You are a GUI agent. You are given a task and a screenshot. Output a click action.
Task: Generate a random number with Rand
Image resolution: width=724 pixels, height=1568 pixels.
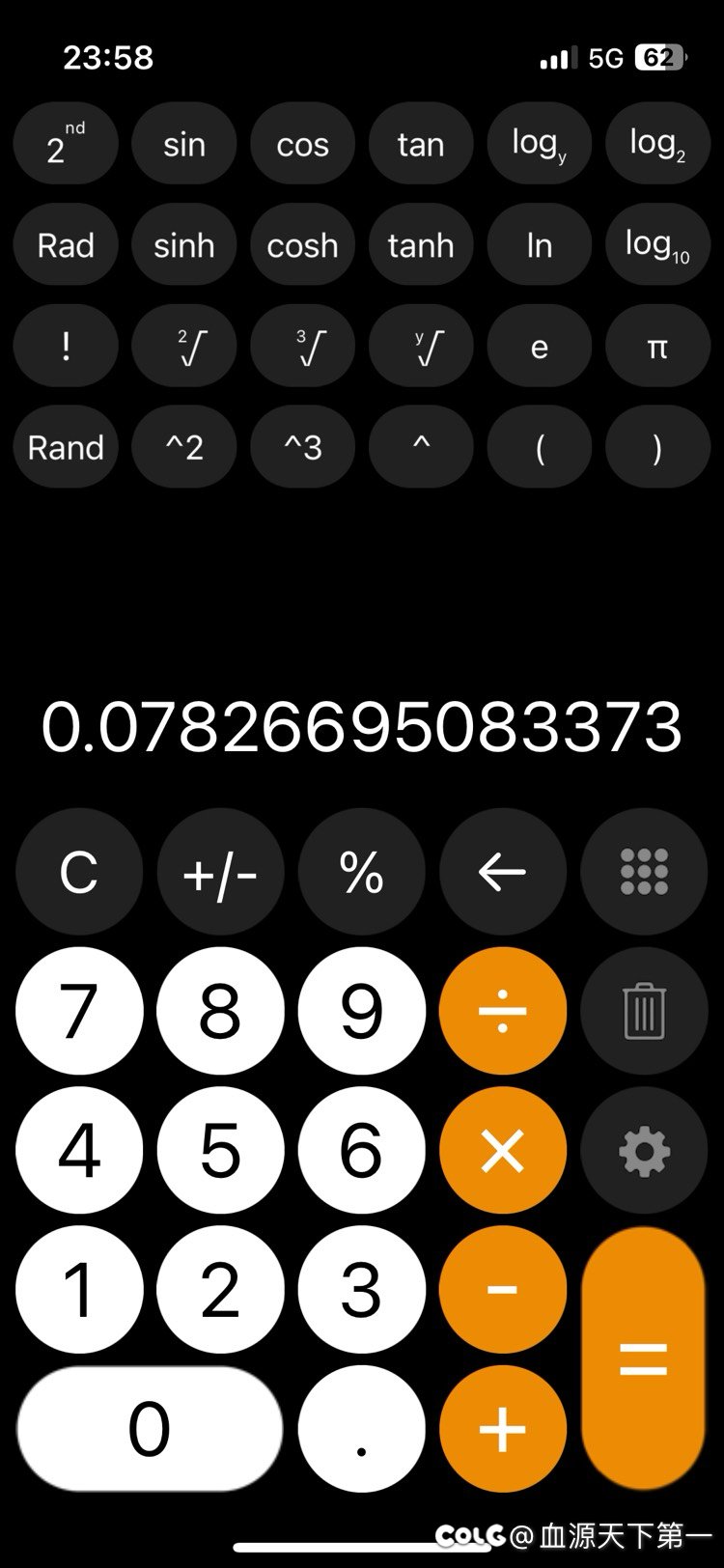(66, 447)
